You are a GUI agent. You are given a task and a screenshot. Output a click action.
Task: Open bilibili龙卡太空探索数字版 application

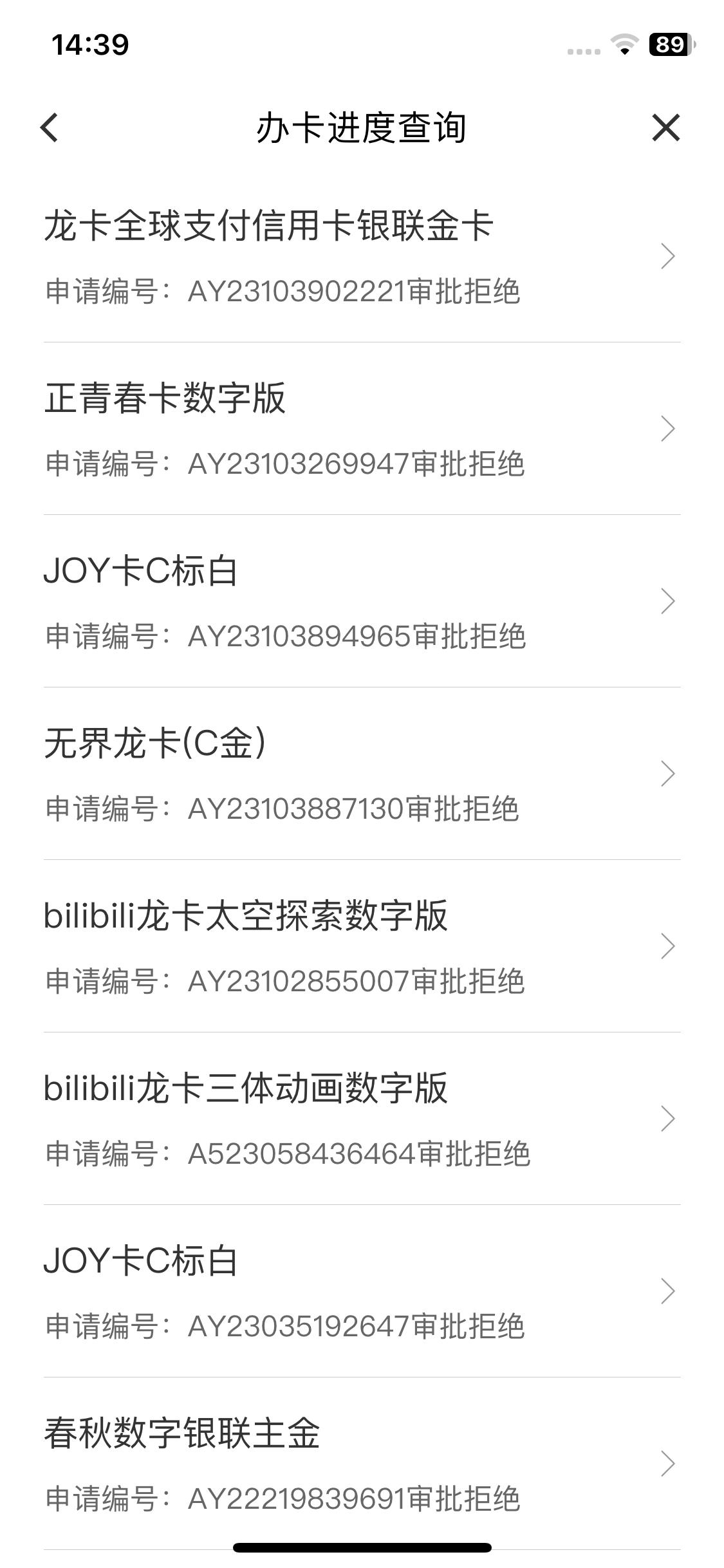[362, 946]
